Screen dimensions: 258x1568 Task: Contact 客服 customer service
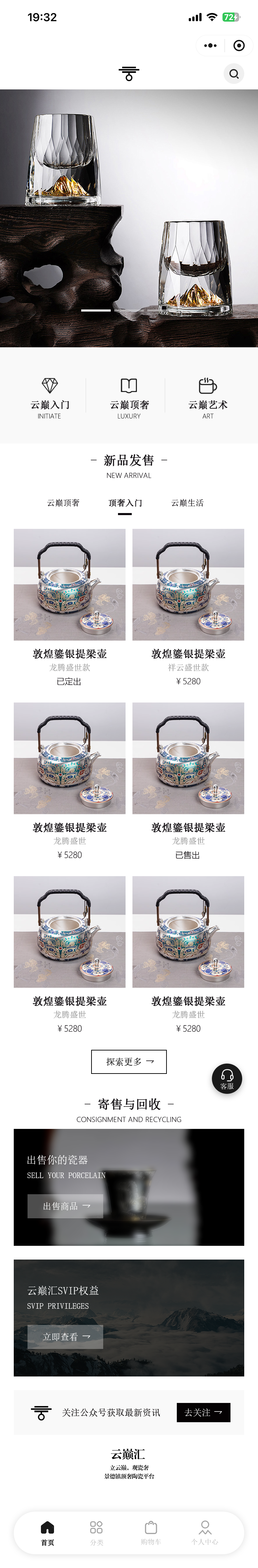click(x=227, y=1078)
